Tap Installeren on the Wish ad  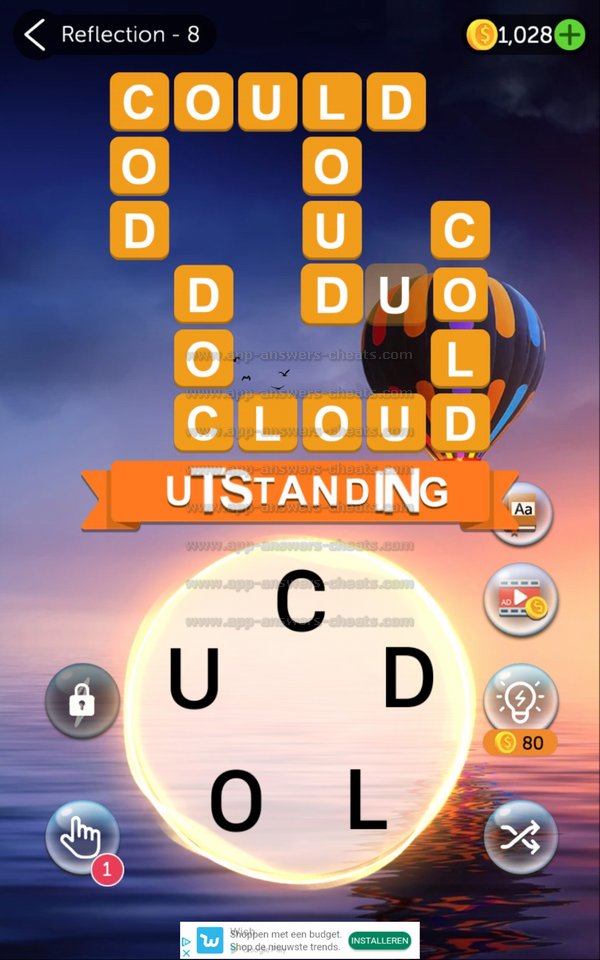pyautogui.click(x=380, y=940)
